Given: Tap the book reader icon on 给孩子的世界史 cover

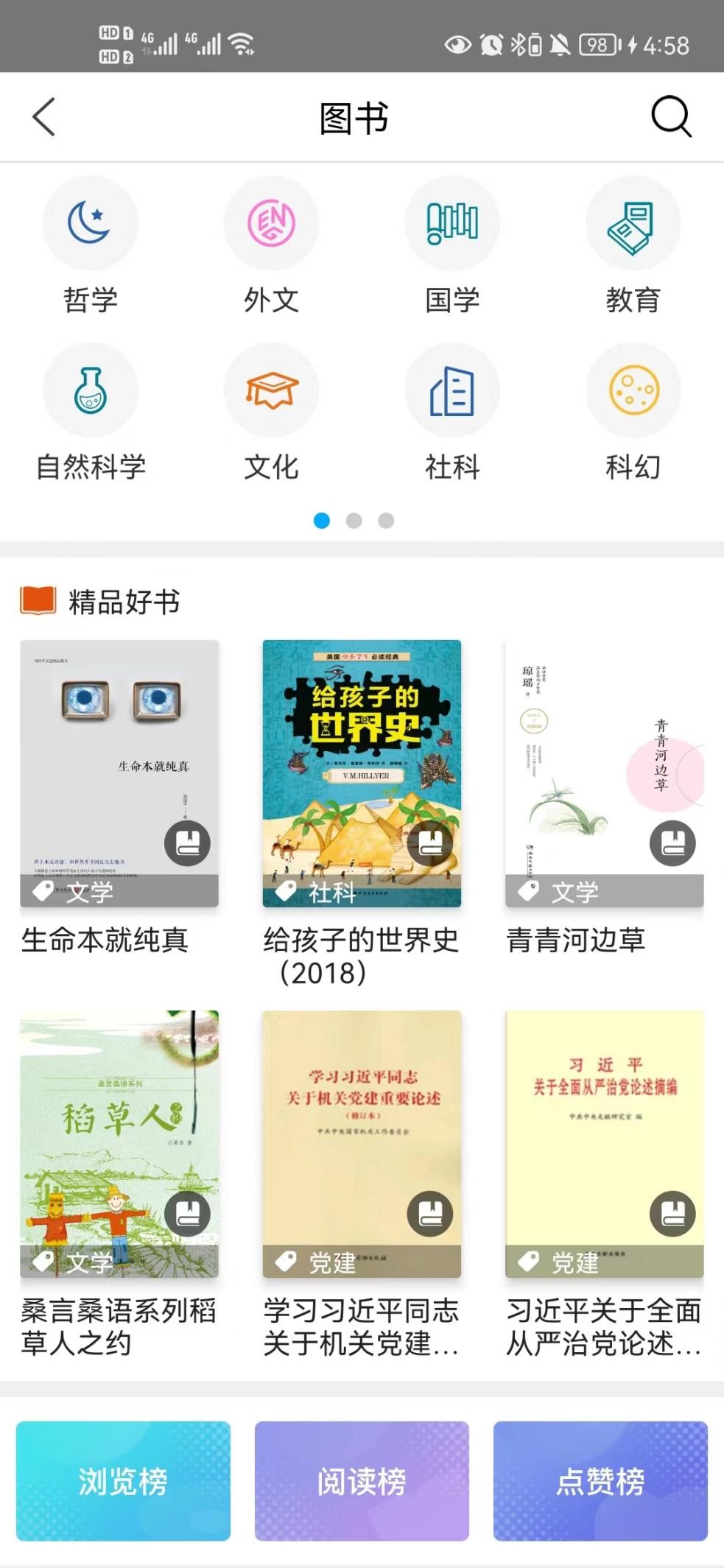Looking at the screenshot, I should coord(431,843).
